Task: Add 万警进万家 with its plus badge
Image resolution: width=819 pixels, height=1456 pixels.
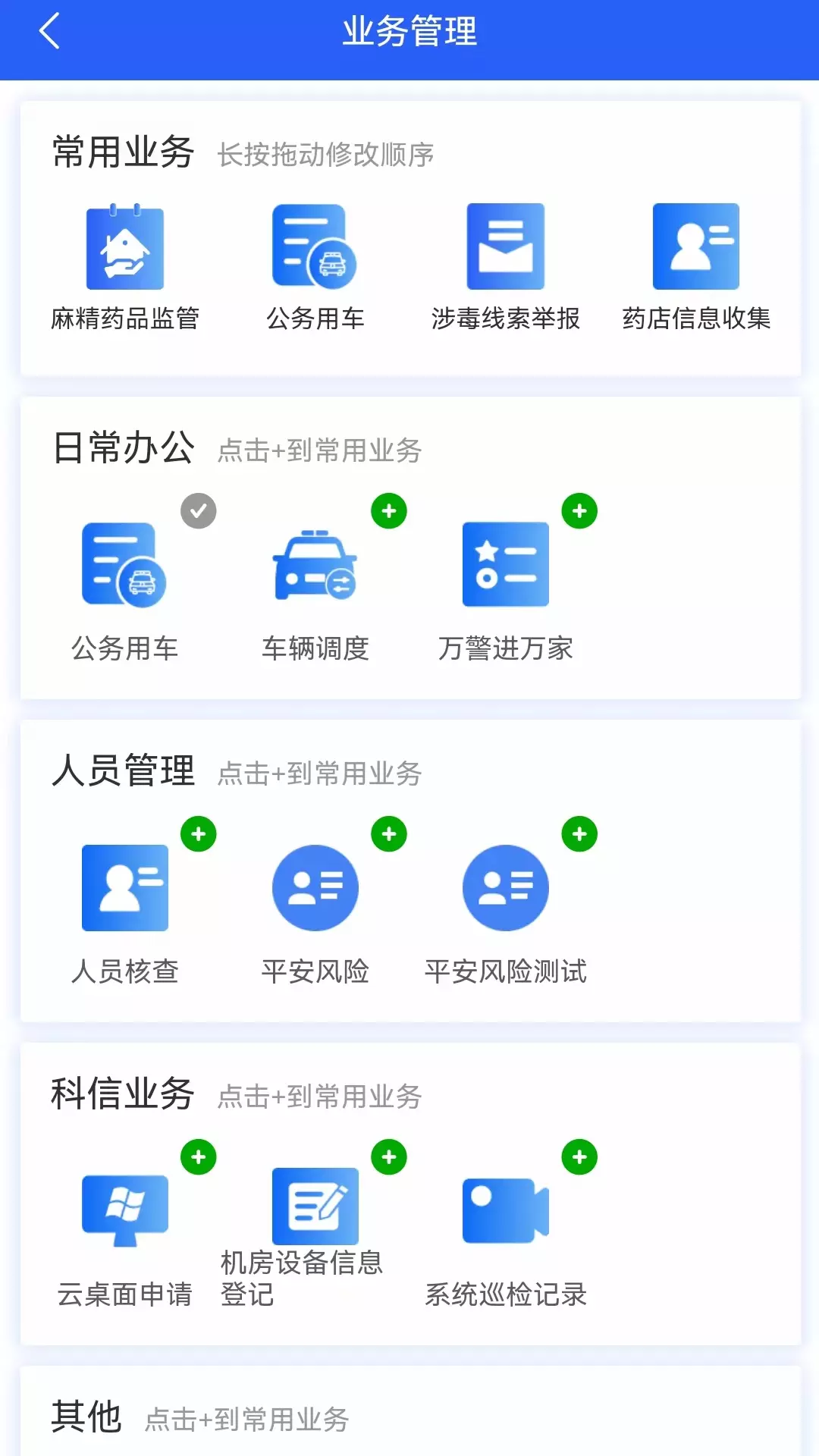Action: [579, 511]
